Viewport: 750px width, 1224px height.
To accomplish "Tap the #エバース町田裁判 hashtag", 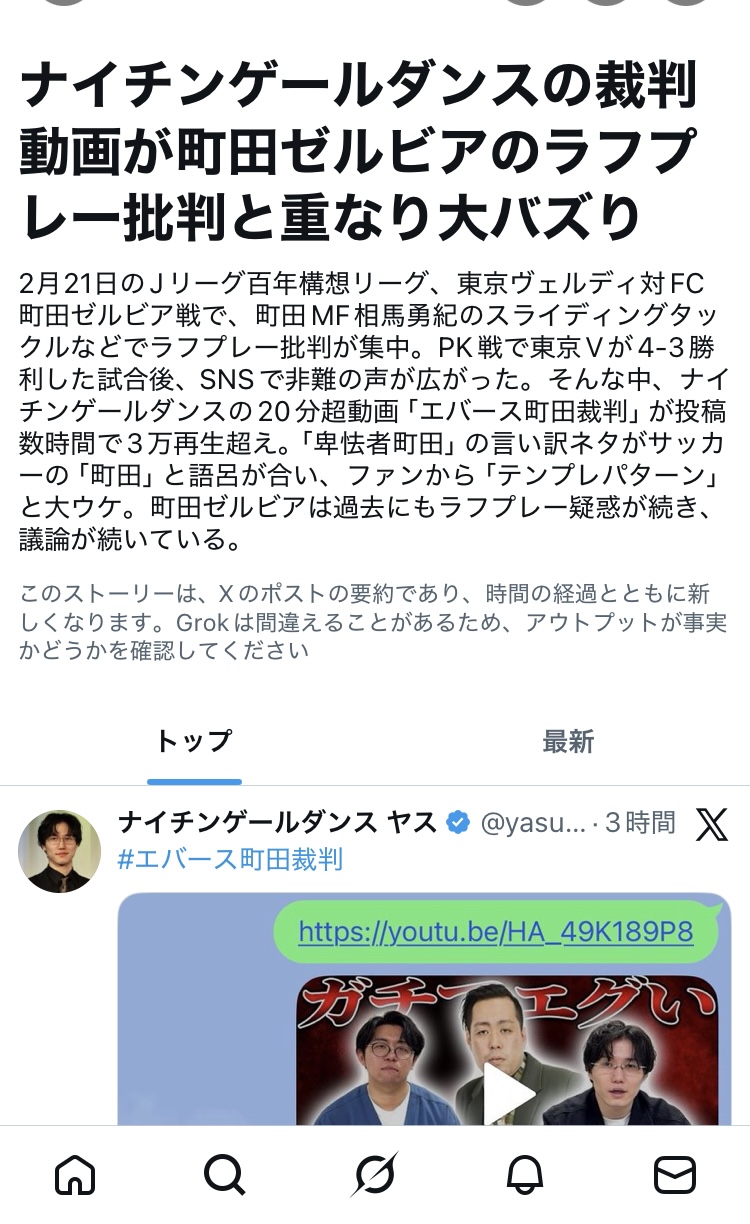I will [x=230, y=859].
